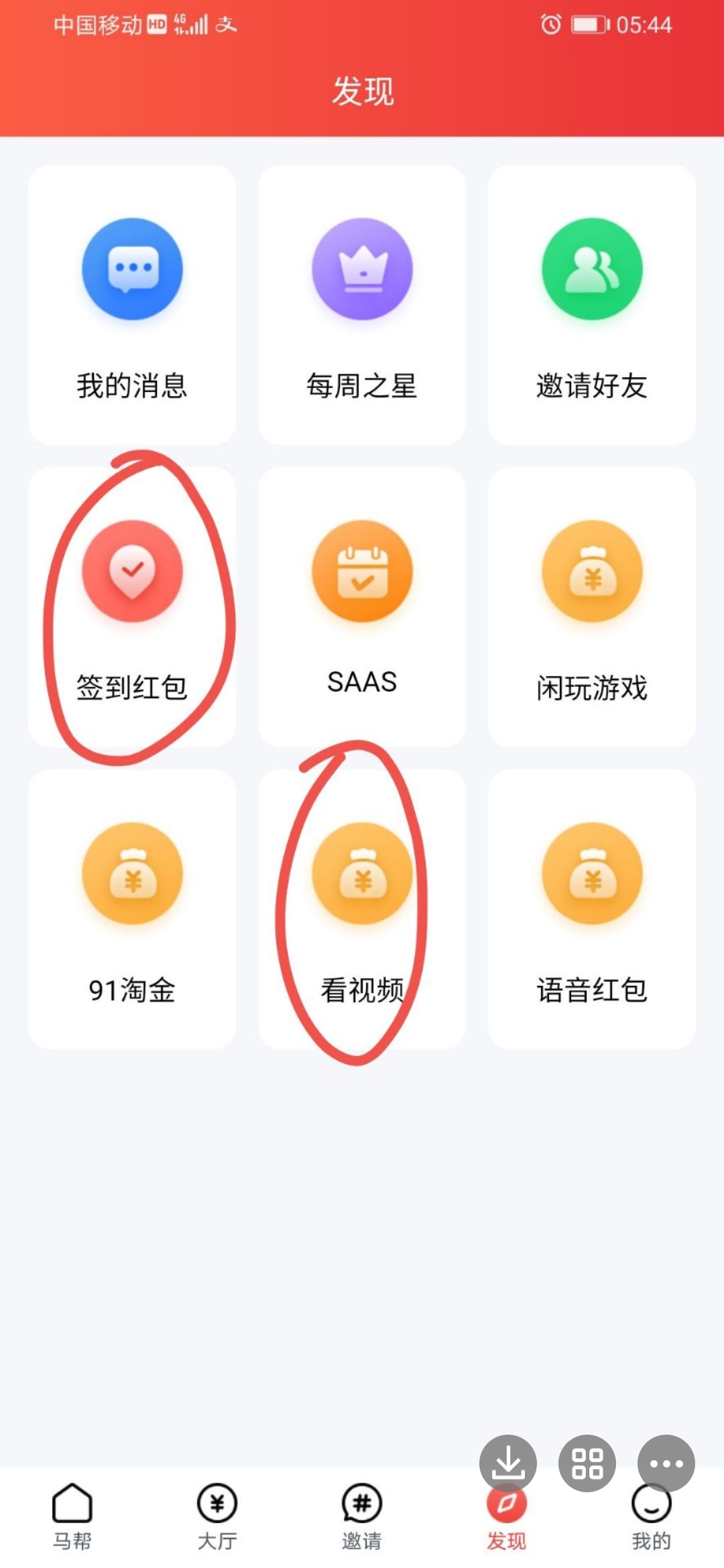
Task: Switch to the 马帮 tab
Action: (x=72, y=1517)
